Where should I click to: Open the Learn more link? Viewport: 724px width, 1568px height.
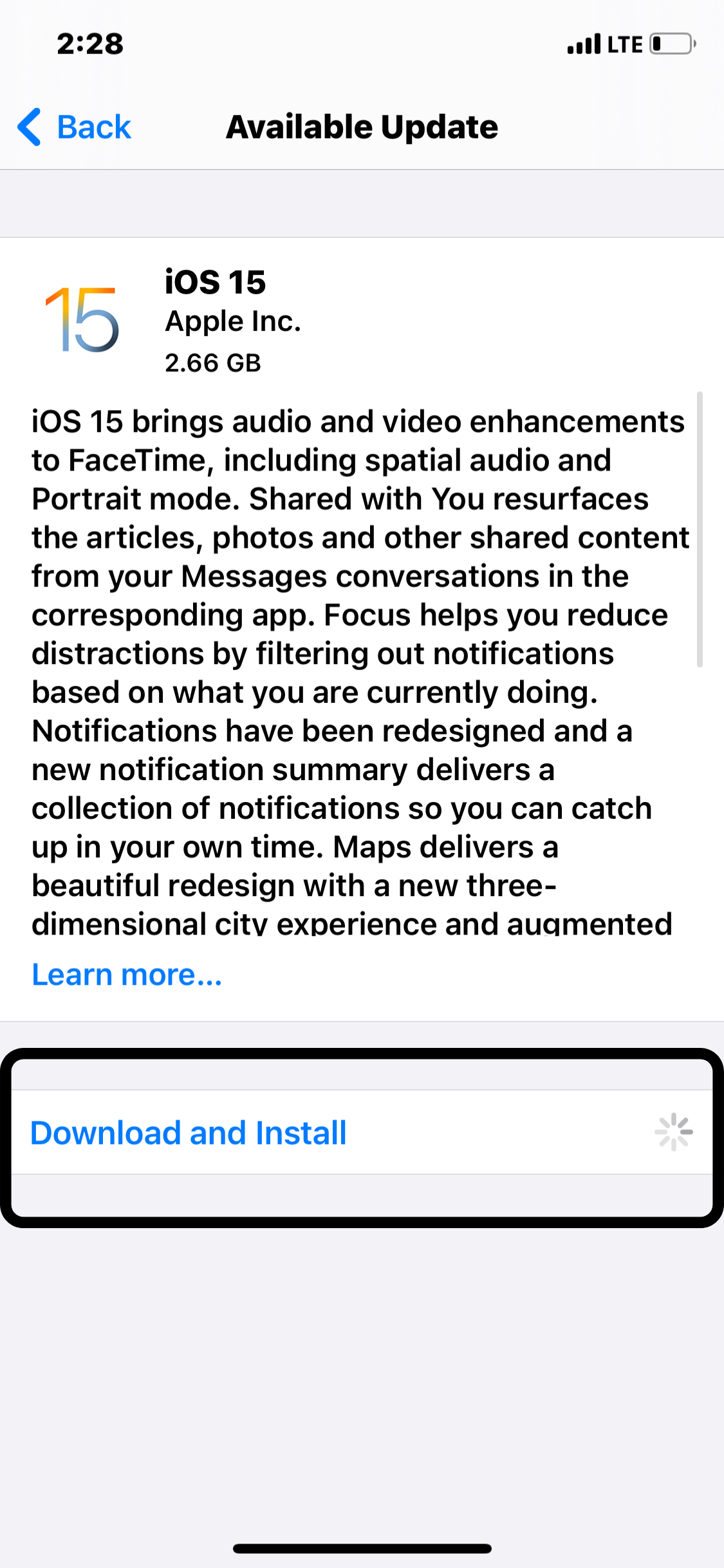[x=127, y=975]
